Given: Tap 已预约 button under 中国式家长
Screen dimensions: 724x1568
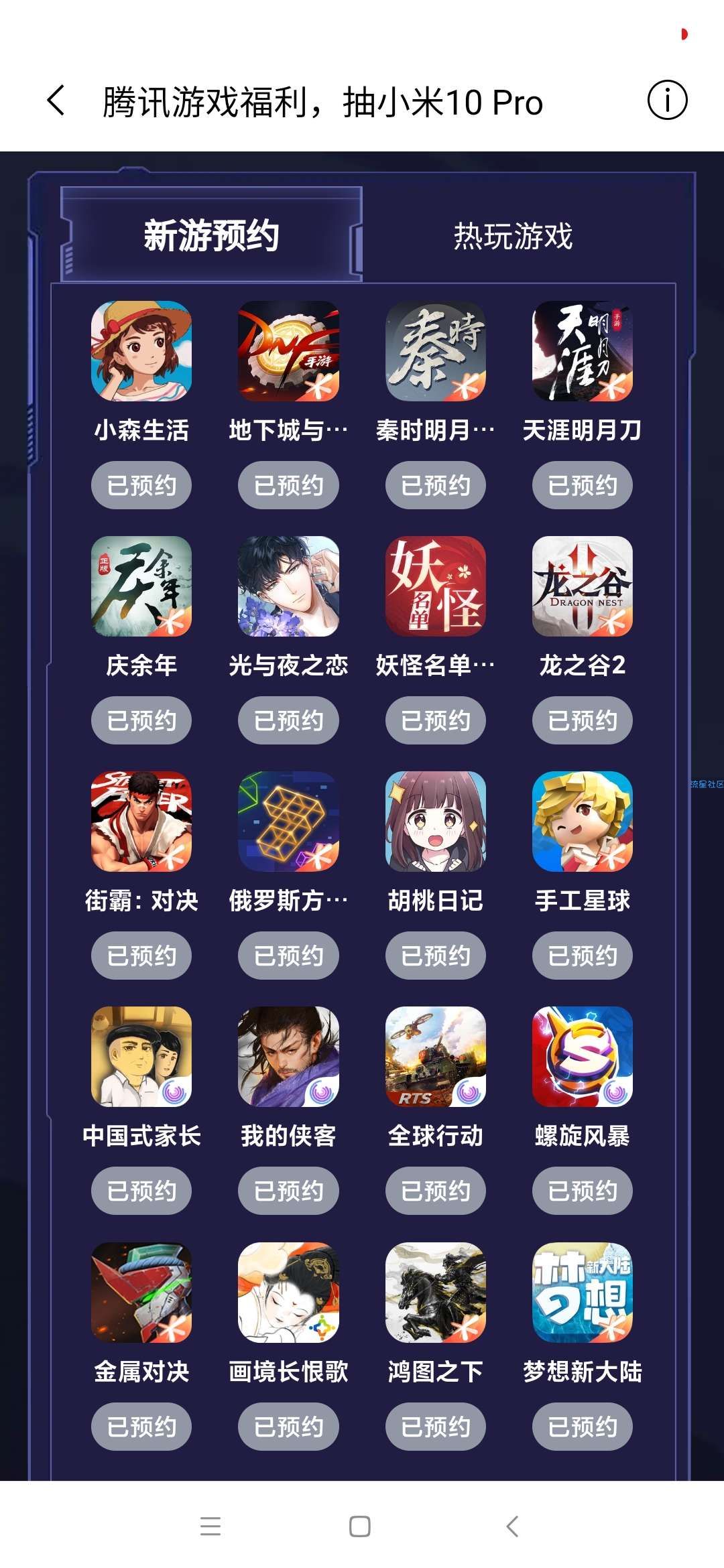Looking at the screenshot, I should point(141,1191).
